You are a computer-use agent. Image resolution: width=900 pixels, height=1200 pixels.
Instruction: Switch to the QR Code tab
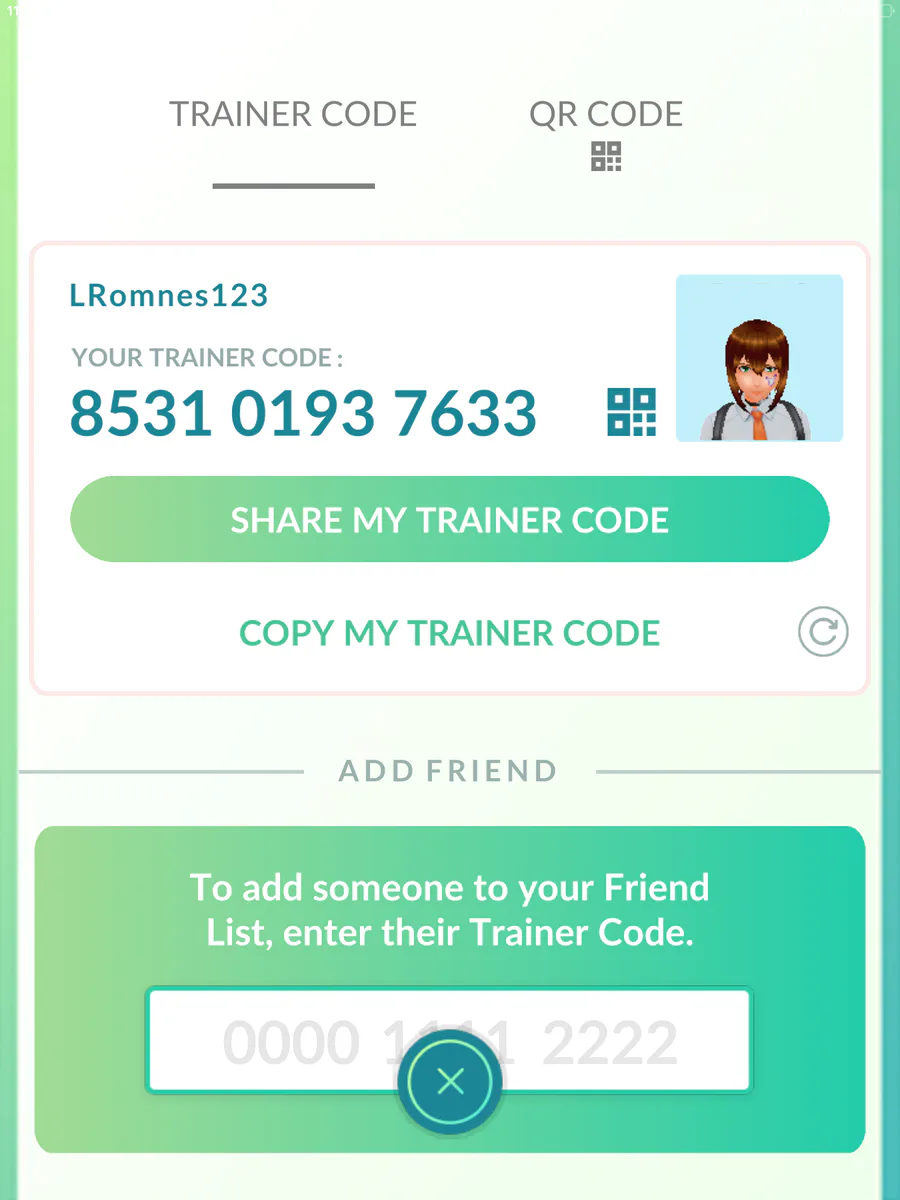606,132
